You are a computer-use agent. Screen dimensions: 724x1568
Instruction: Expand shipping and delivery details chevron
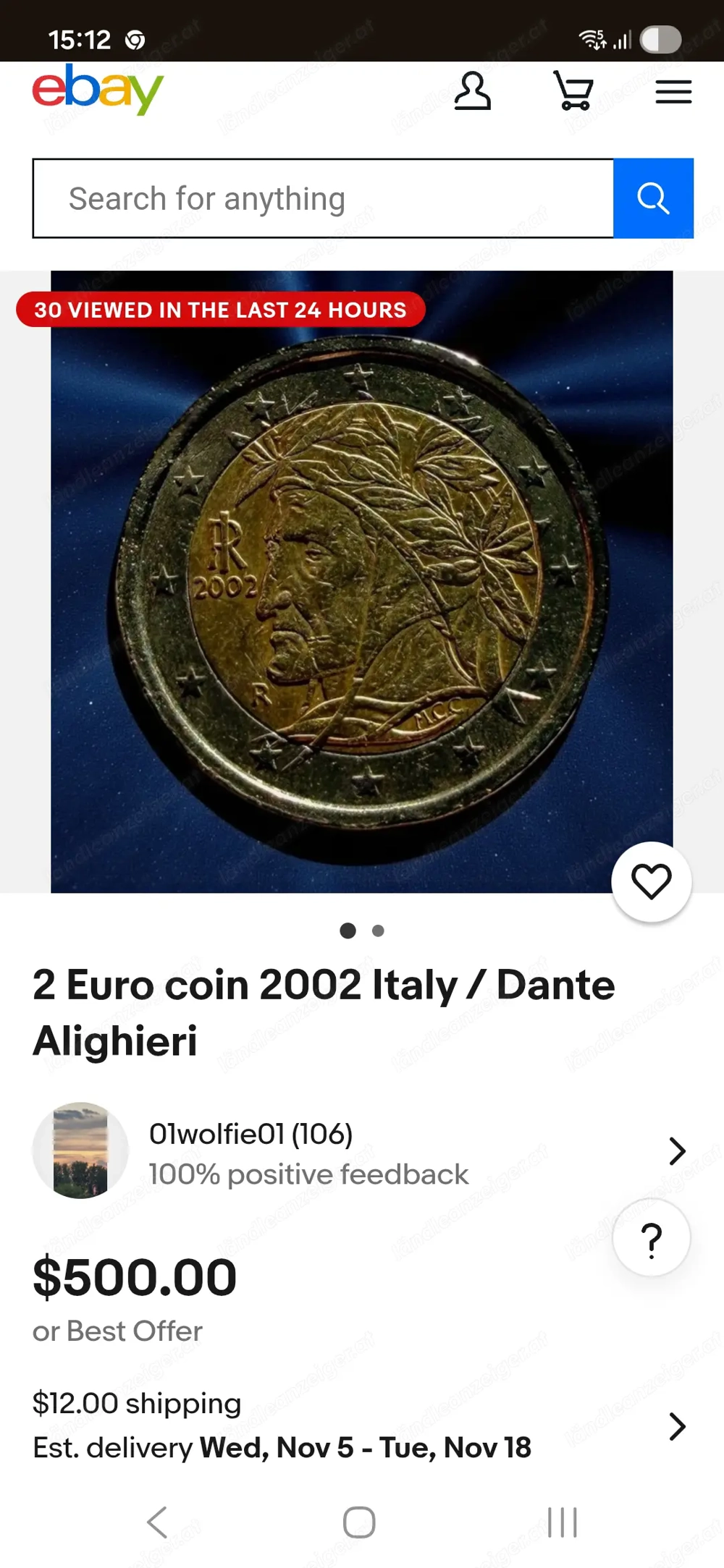(677, 1425)
